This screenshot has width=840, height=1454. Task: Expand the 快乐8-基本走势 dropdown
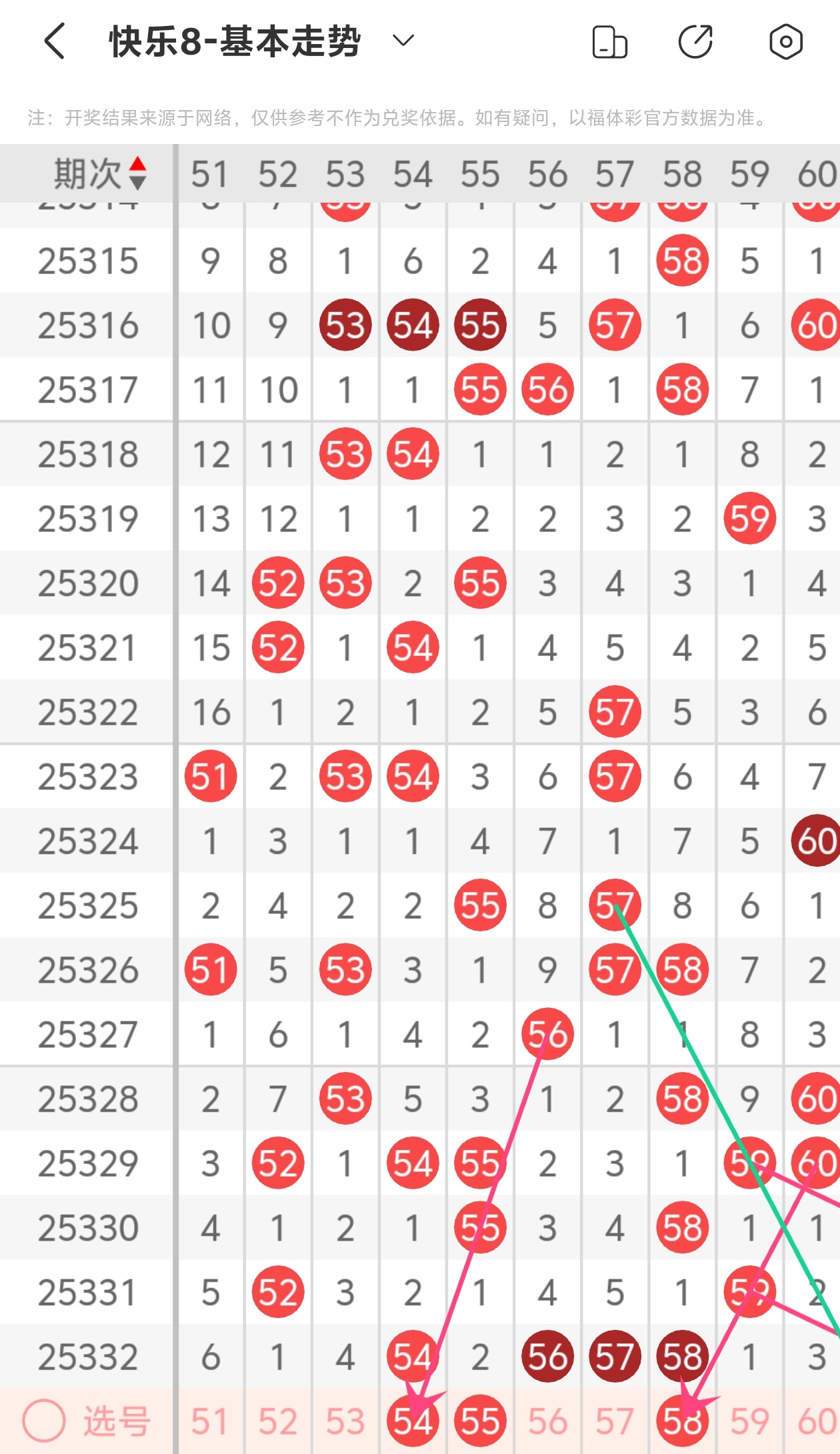click(x=403, y=41)
